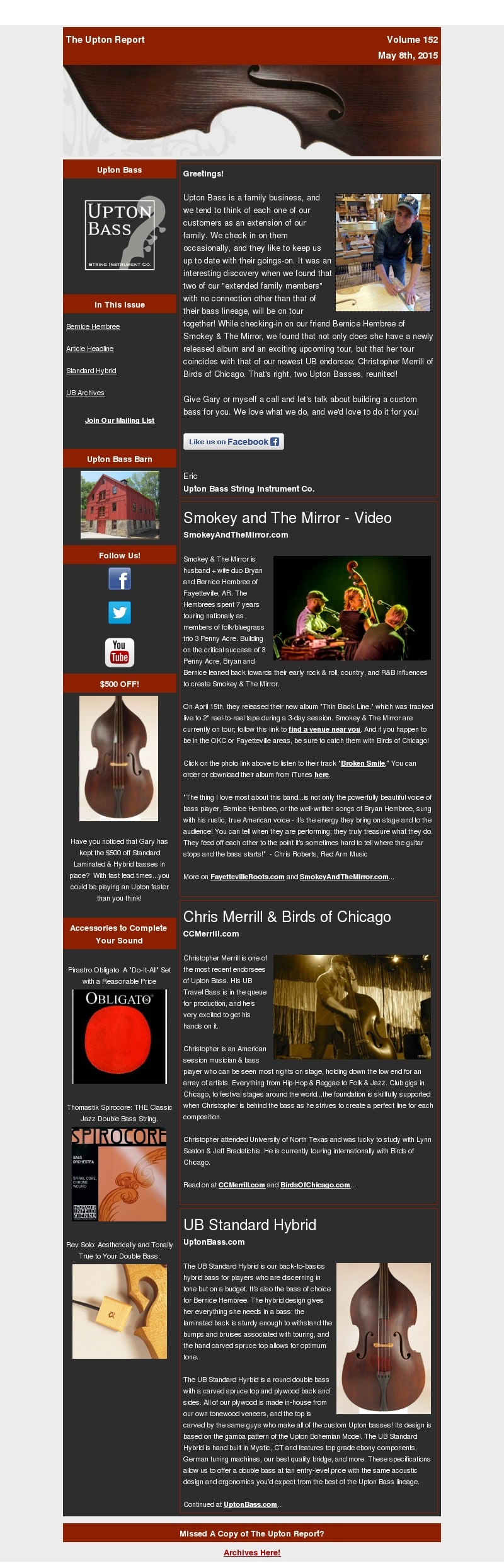
Task: Visit FayettevilleRoots.com link
Action: click(247, 877)
